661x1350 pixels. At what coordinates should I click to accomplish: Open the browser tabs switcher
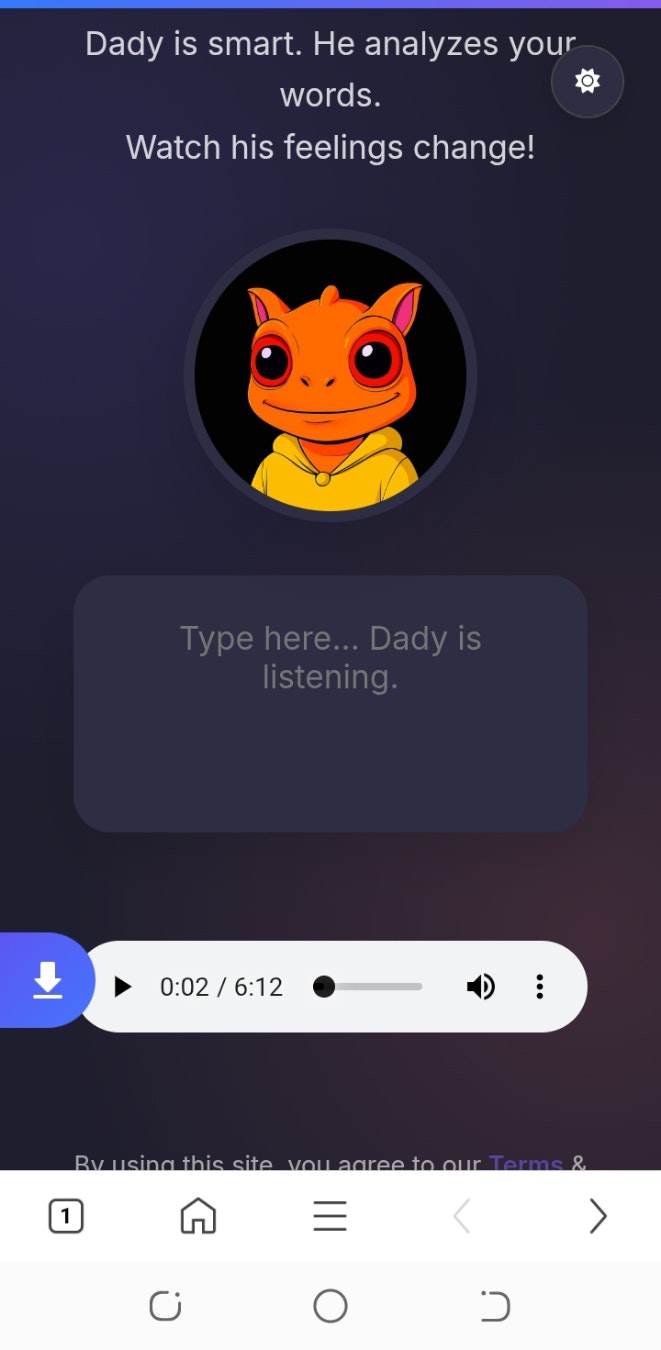[66, 1216]
